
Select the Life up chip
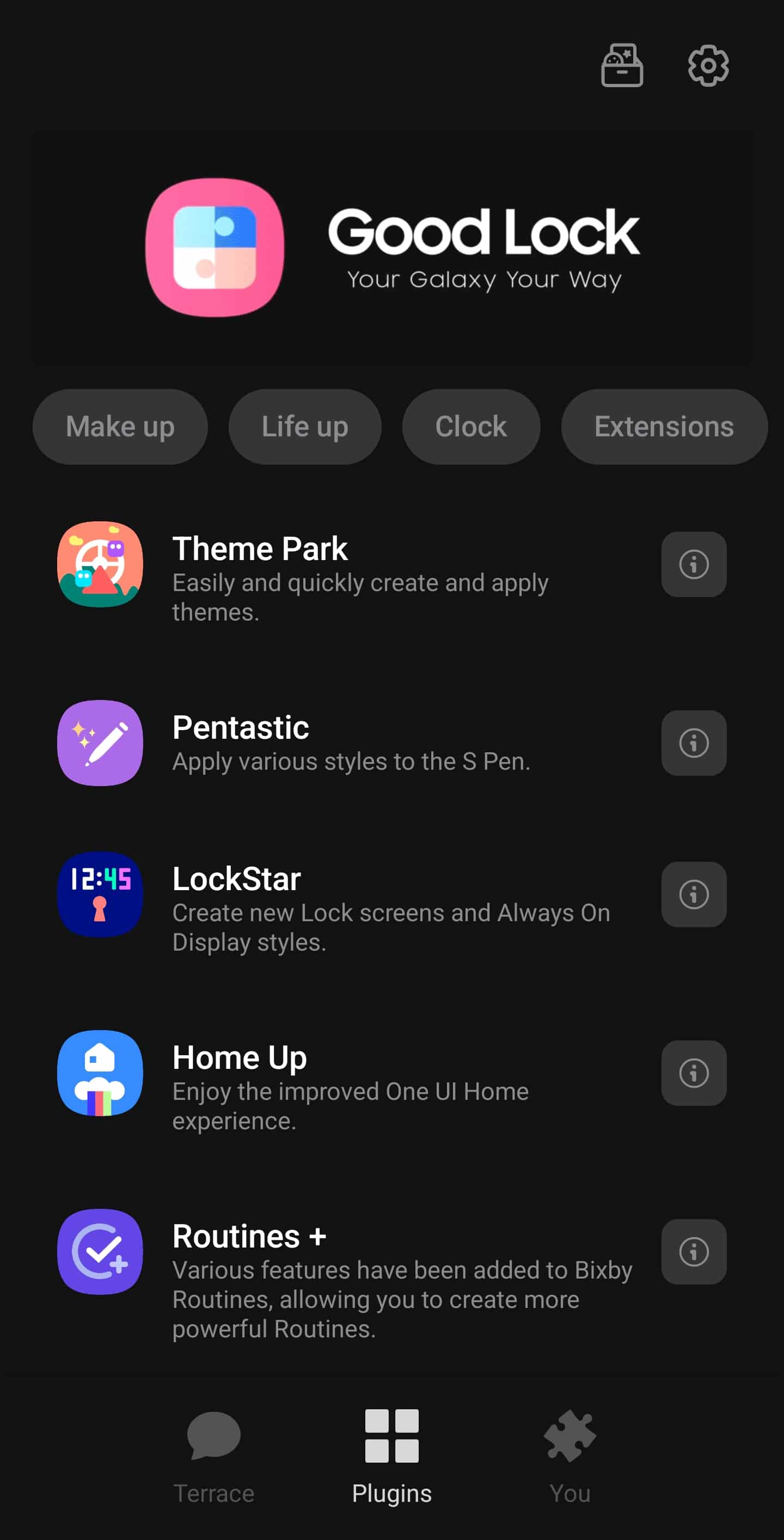coord(305,427)
